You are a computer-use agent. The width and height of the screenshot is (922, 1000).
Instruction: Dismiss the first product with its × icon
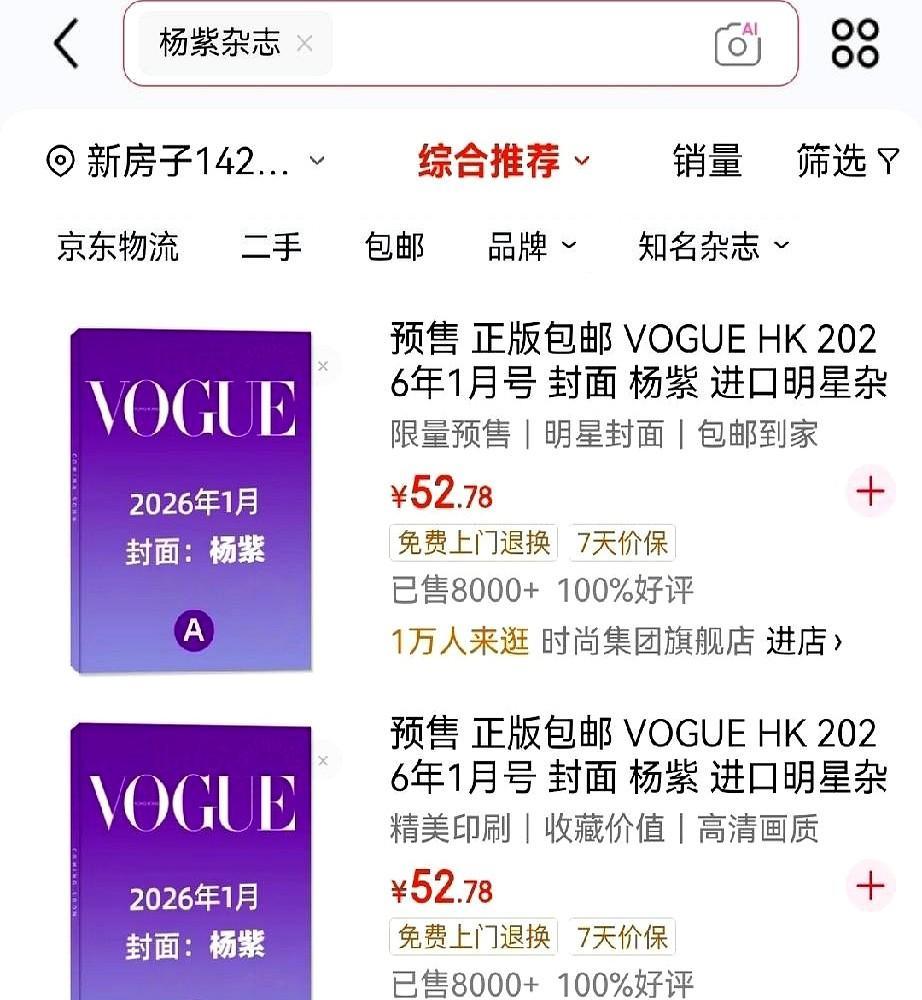(x=323, y=366)
